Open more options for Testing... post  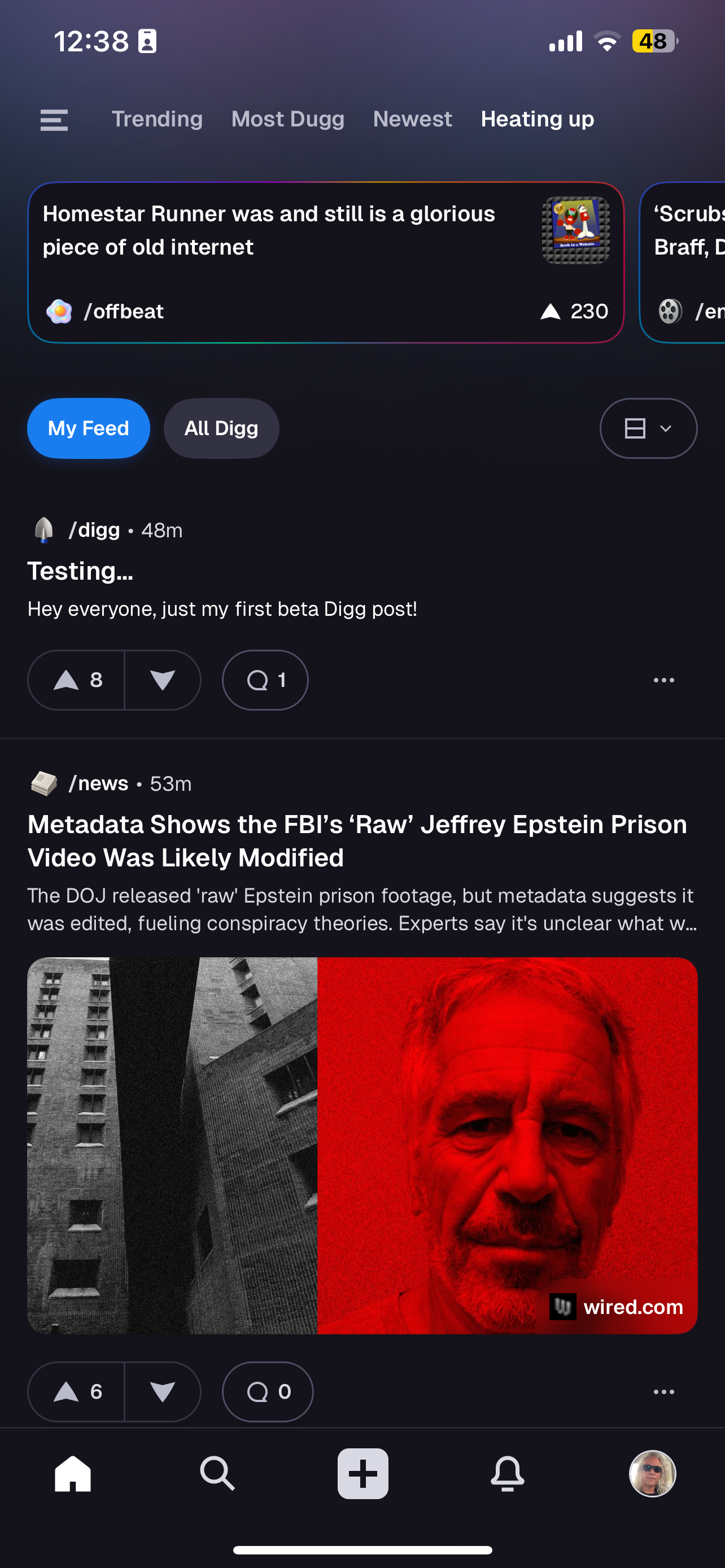(663, 680)
